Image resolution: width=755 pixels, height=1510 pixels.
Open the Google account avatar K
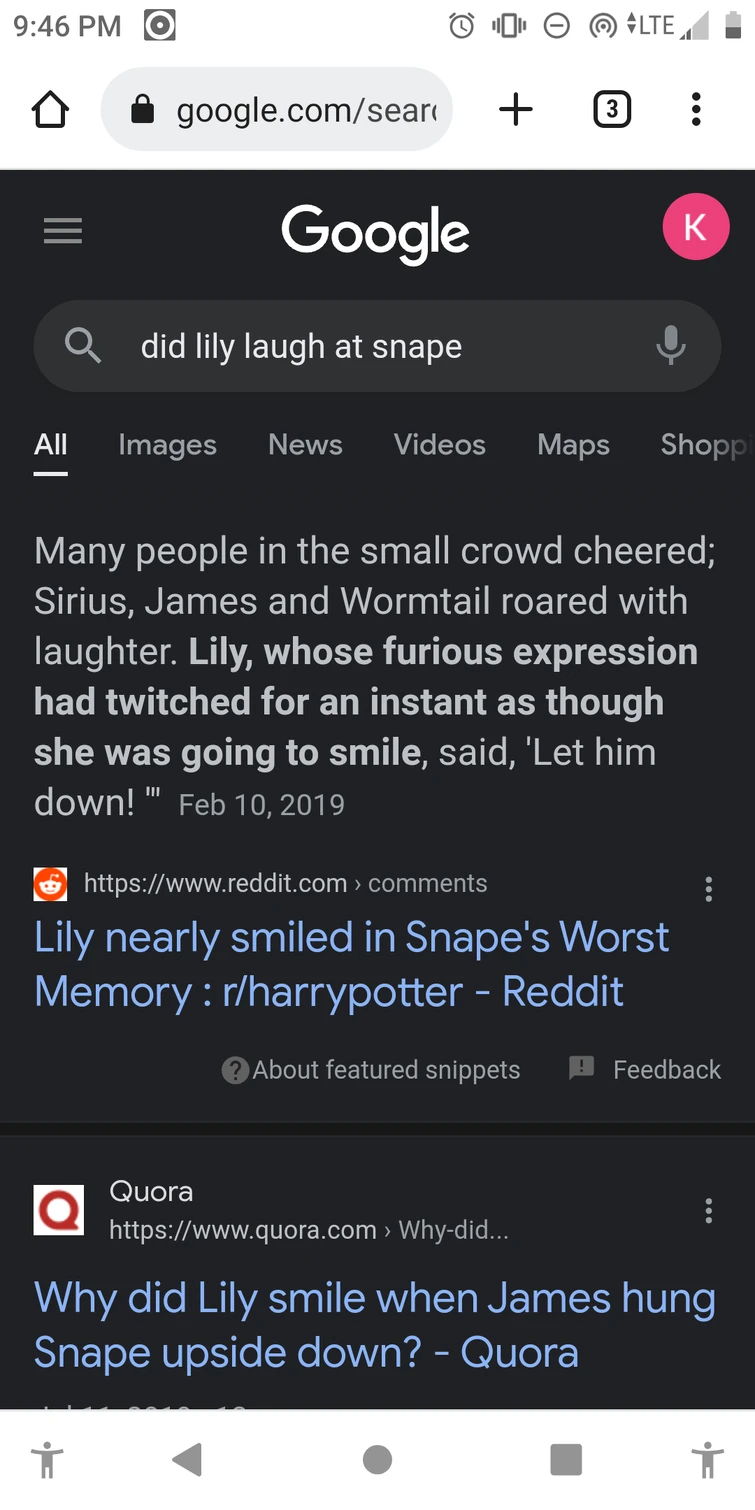(695, 228)
